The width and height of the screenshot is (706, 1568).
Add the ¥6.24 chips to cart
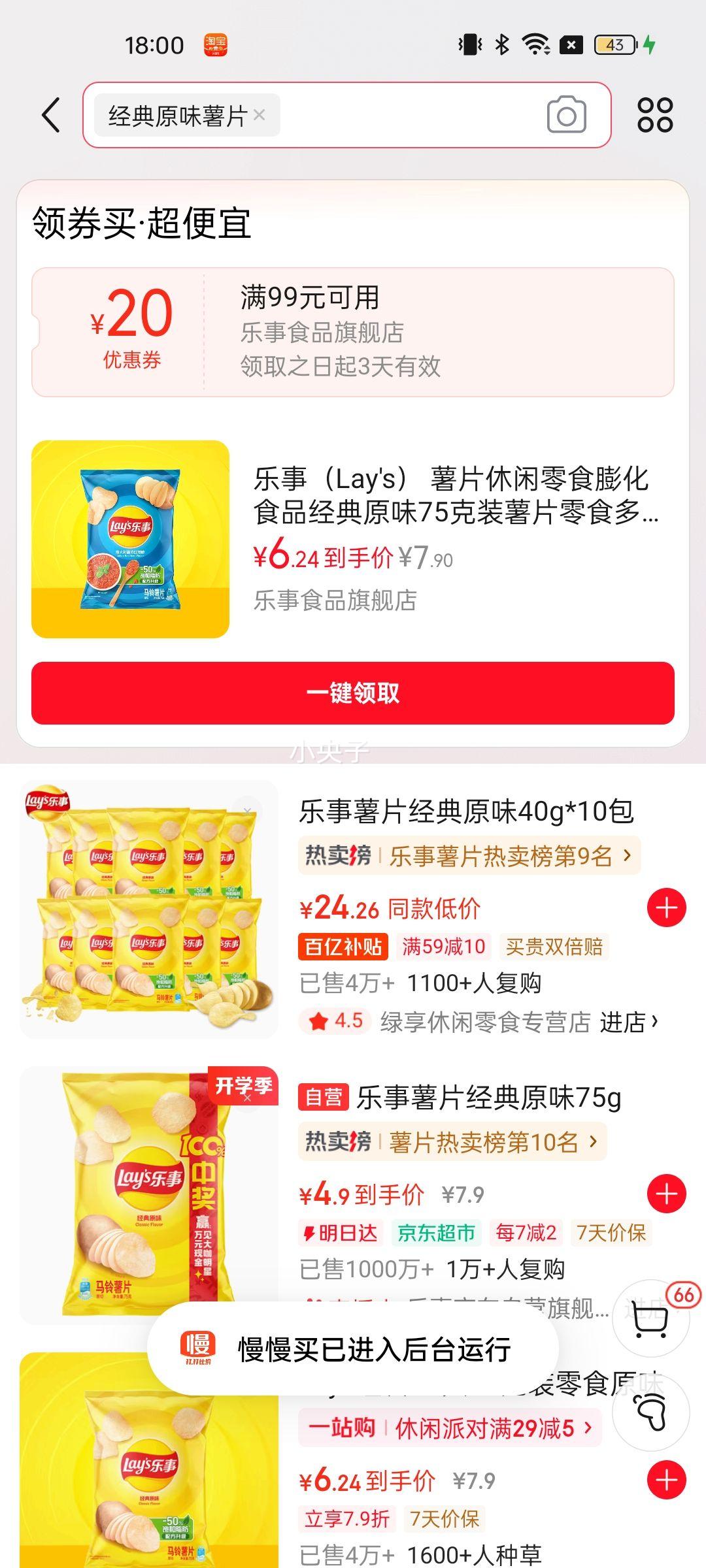point(666,1480)
